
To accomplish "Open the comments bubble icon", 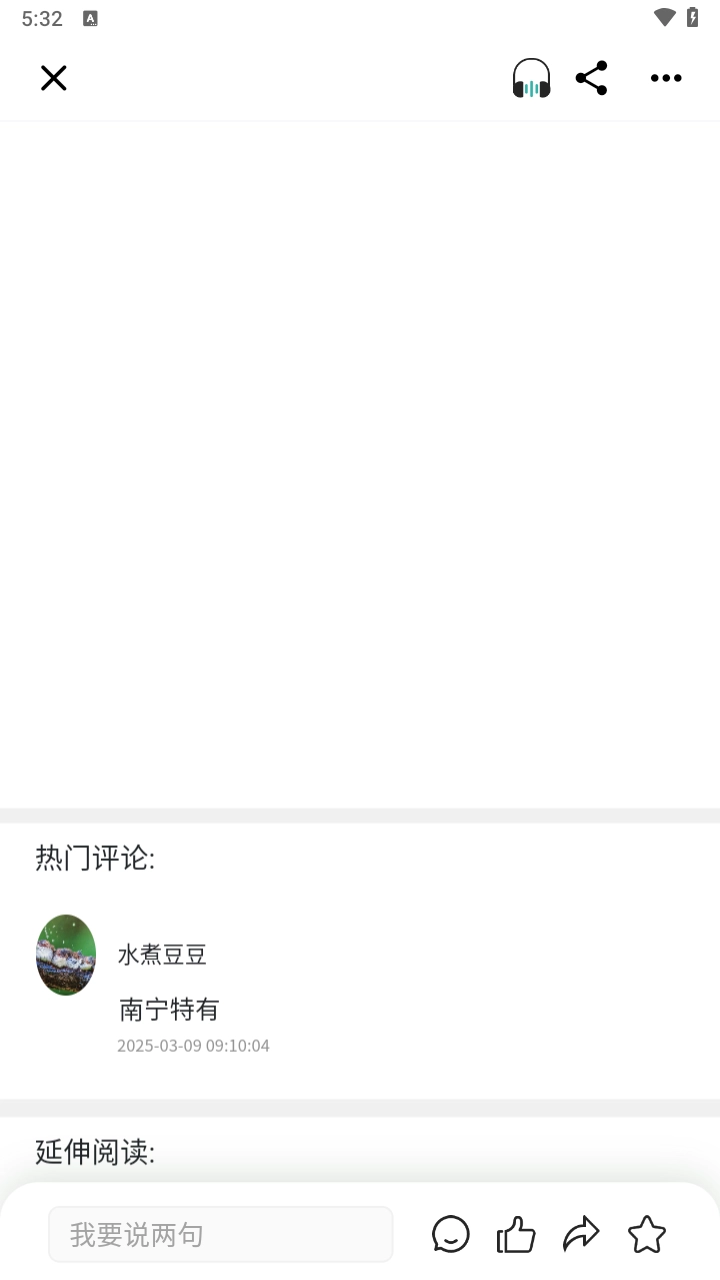I will click(x=451, y=1235).
